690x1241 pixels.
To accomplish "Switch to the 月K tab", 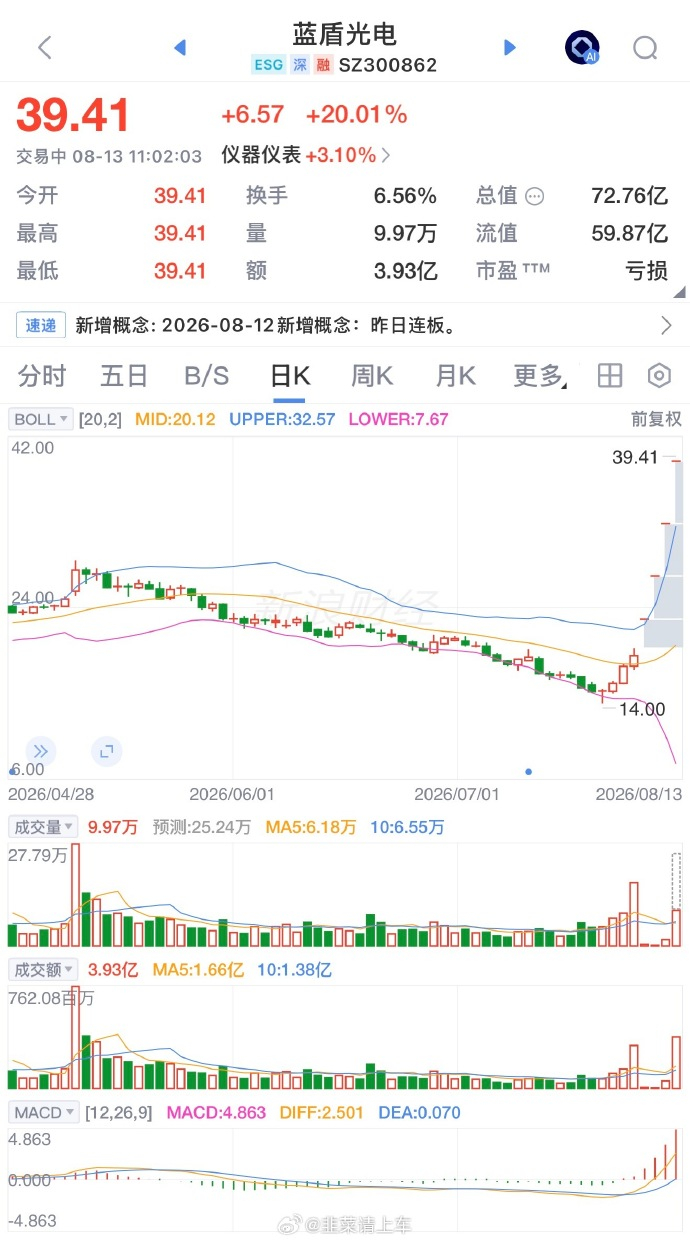I will tap(455, 376).
